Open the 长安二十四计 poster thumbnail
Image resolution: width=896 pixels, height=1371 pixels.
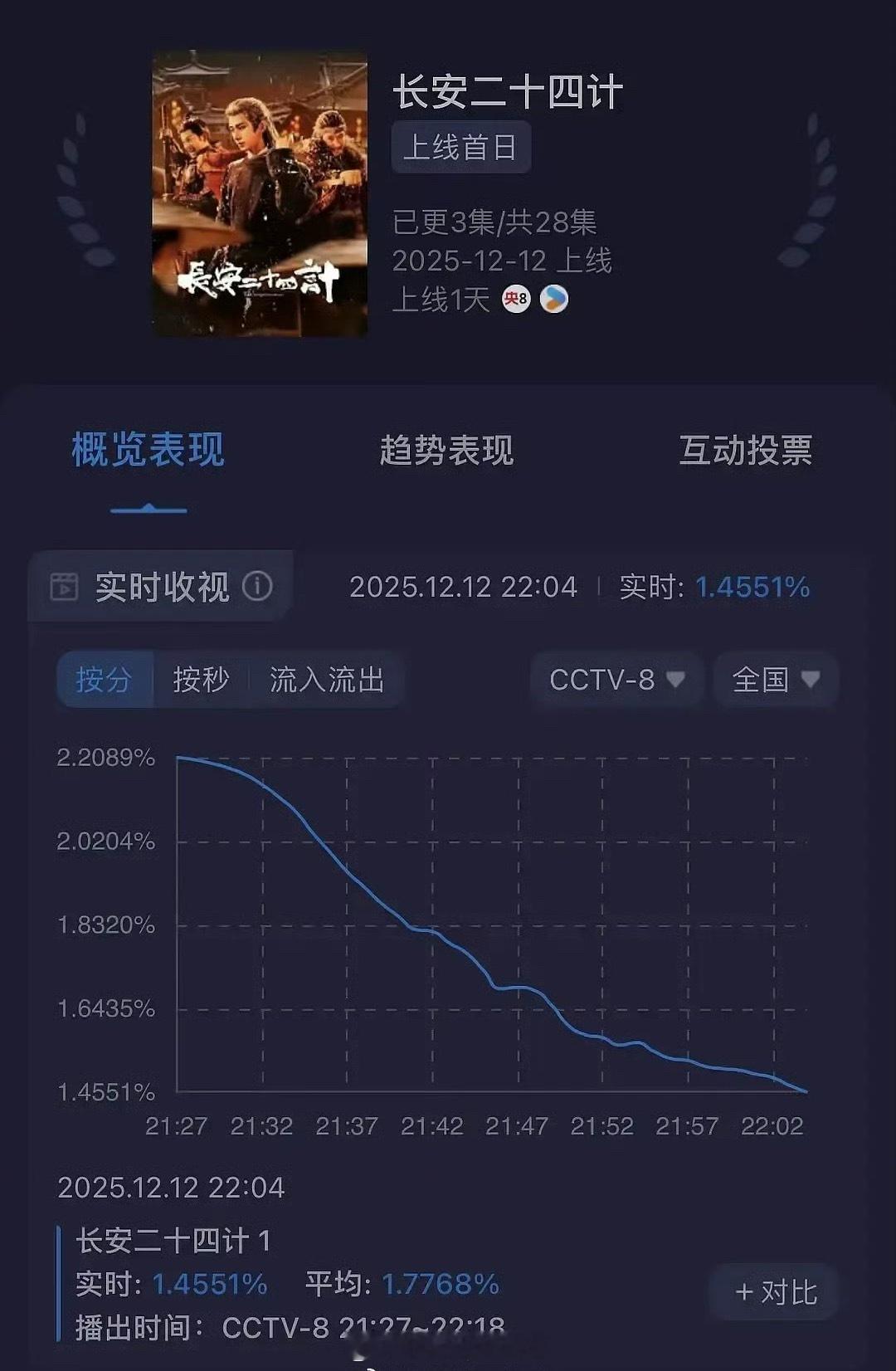(x=260, y=193)
